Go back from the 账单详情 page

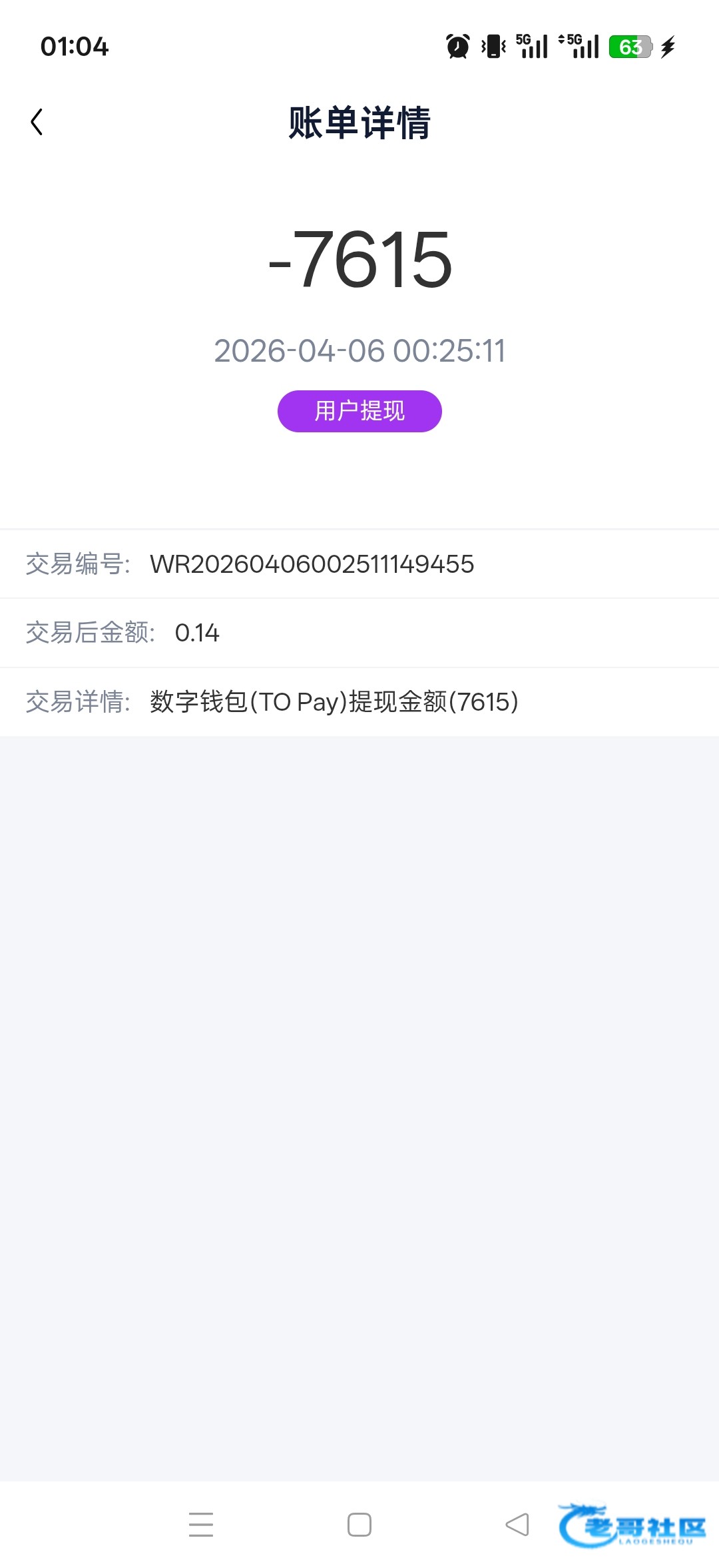coord(37,123)
